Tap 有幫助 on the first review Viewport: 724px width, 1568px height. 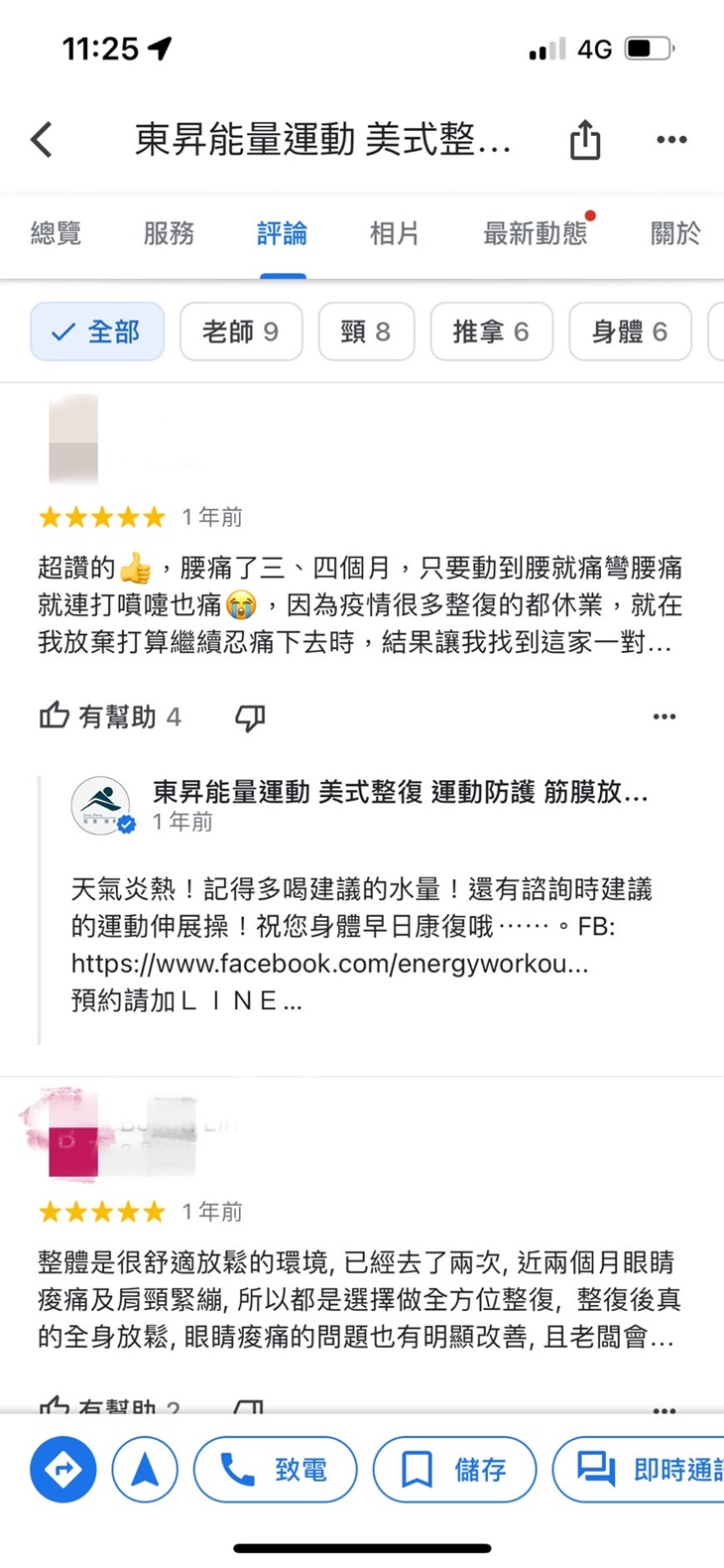coord(111,717)
